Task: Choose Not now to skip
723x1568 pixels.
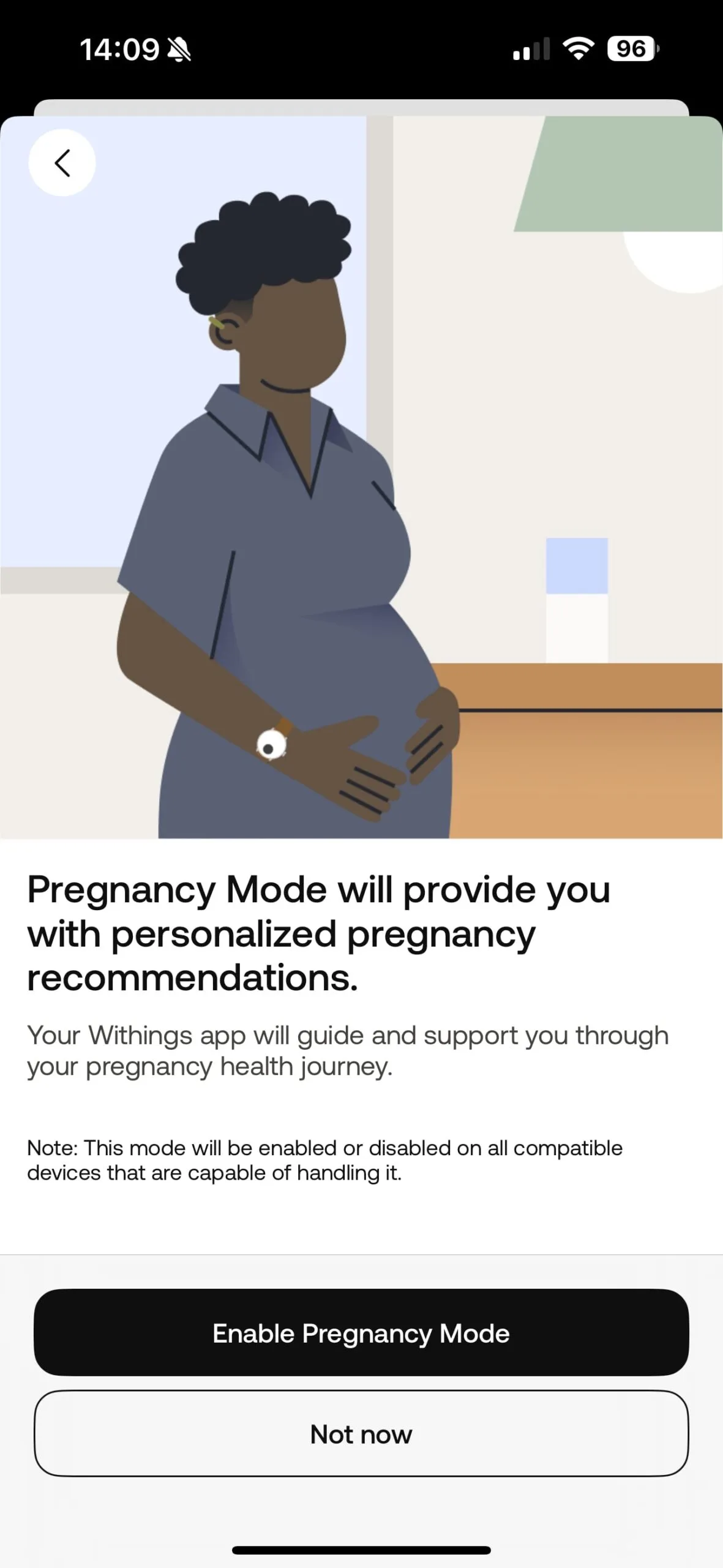Action: (361, 1434)
